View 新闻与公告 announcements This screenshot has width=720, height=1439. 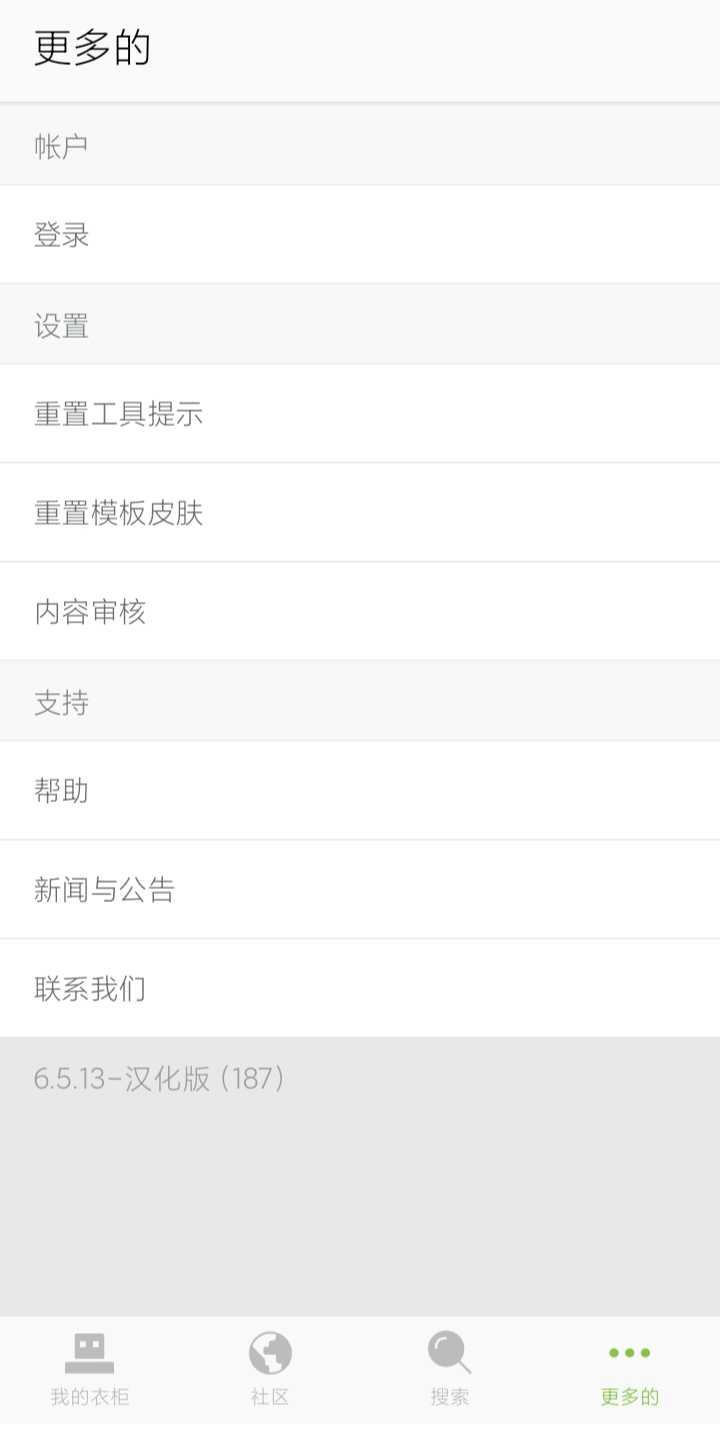[x=360, y=890]
